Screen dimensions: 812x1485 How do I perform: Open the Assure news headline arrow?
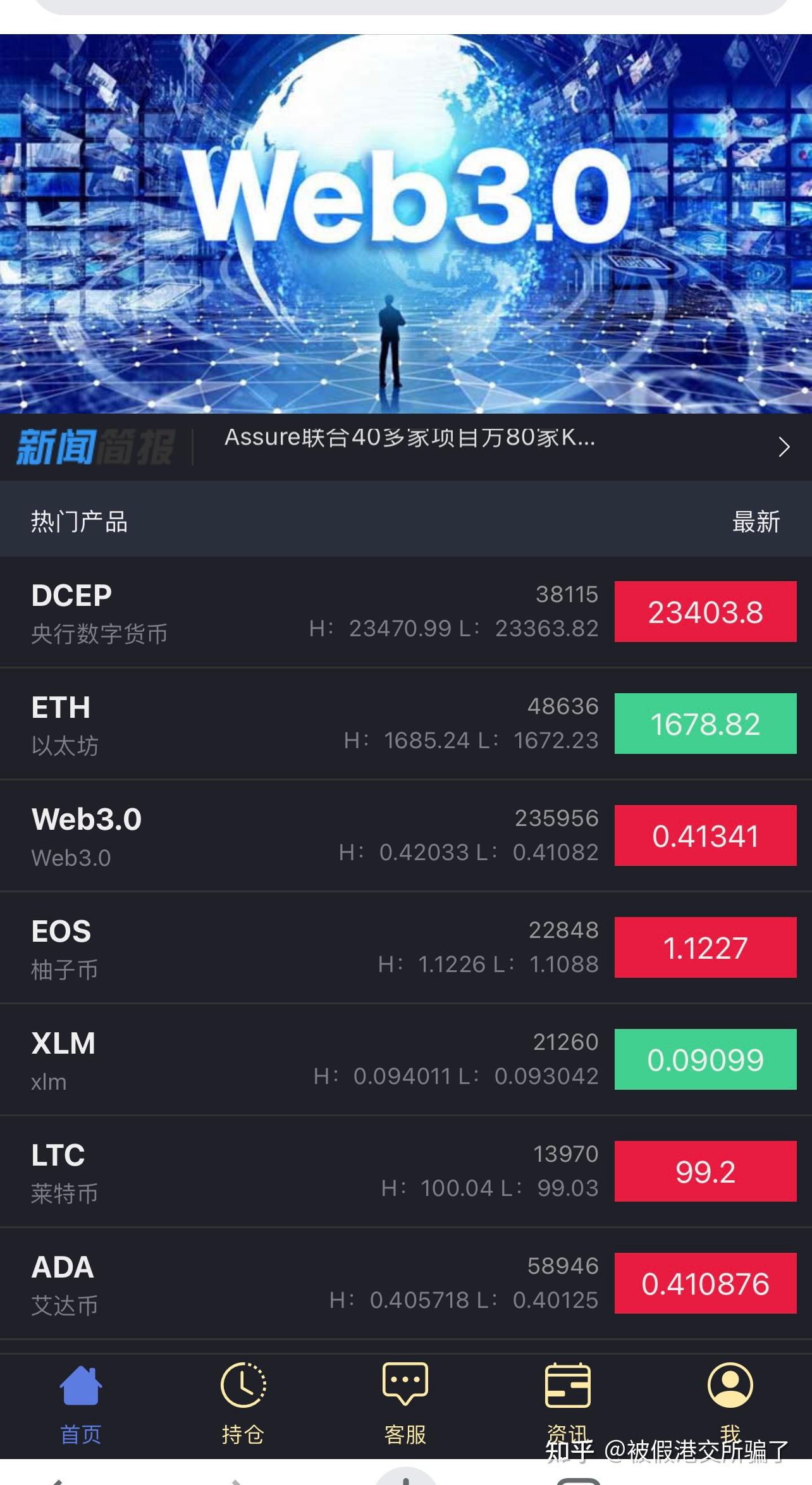[x=784, y=447]
